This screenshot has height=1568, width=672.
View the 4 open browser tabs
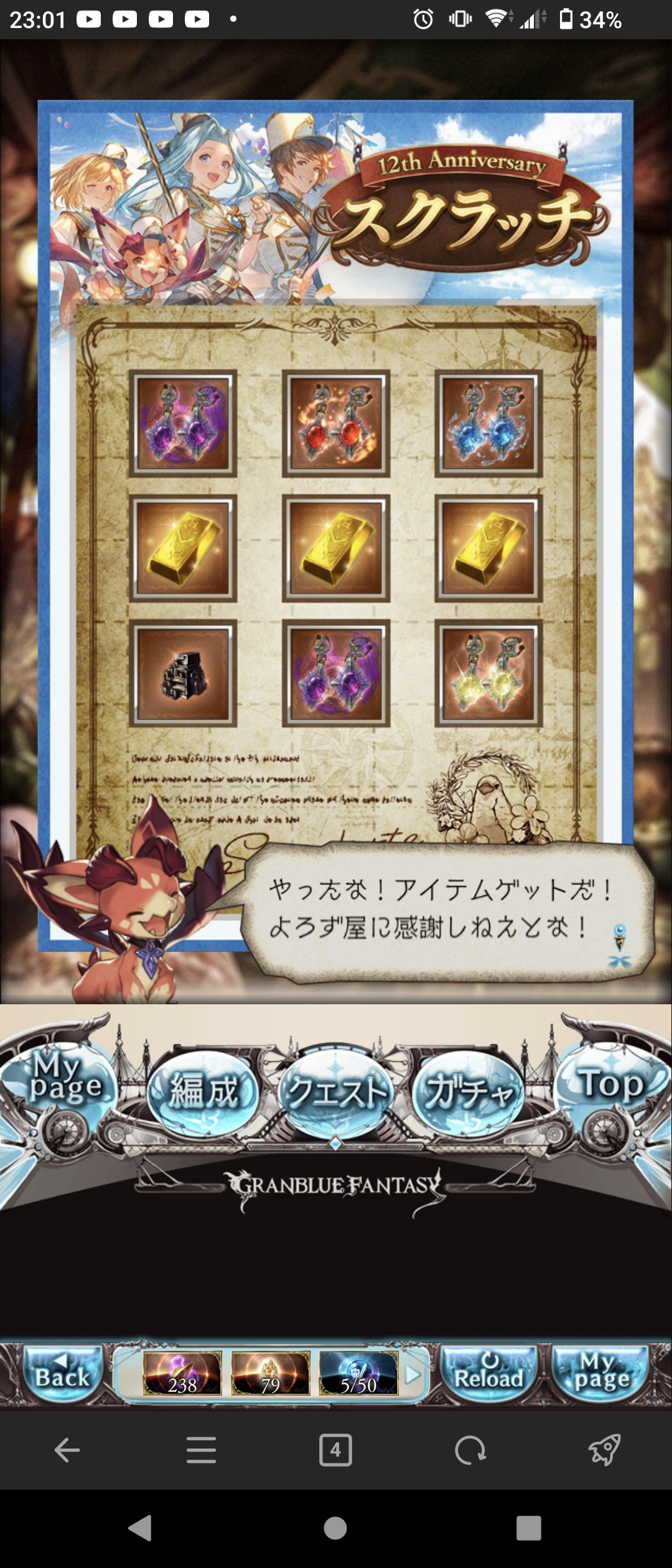[x=335, y=1450]
